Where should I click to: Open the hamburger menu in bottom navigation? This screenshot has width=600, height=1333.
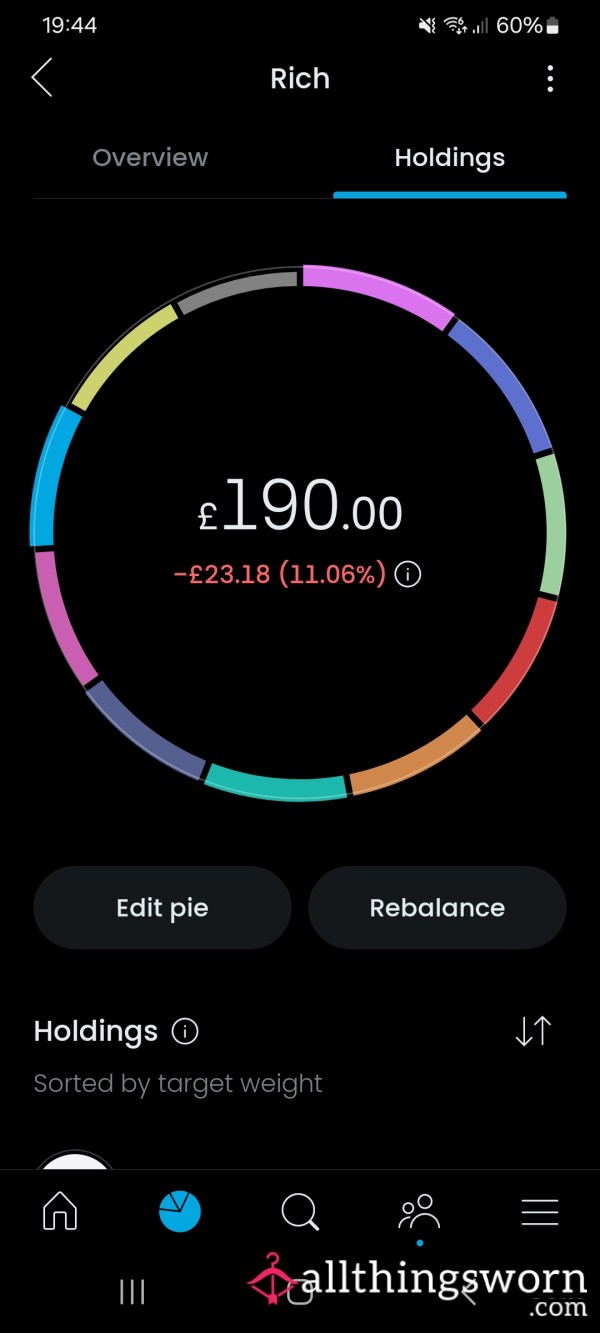click(540, 1213)
